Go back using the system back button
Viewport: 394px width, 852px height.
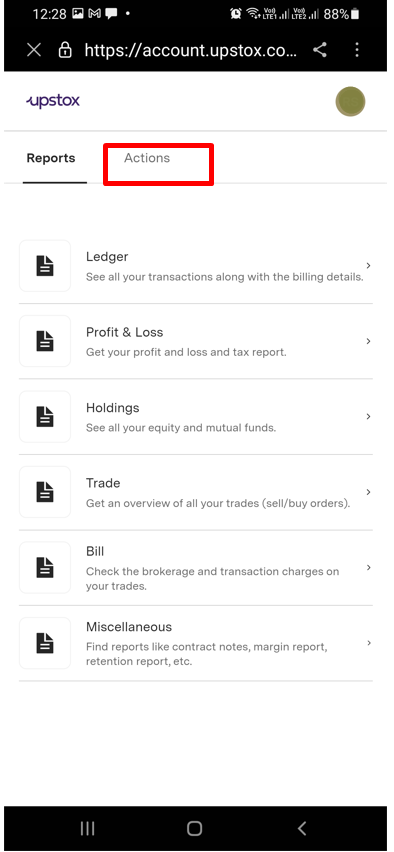pyautogui.click(x=302, y=828)
